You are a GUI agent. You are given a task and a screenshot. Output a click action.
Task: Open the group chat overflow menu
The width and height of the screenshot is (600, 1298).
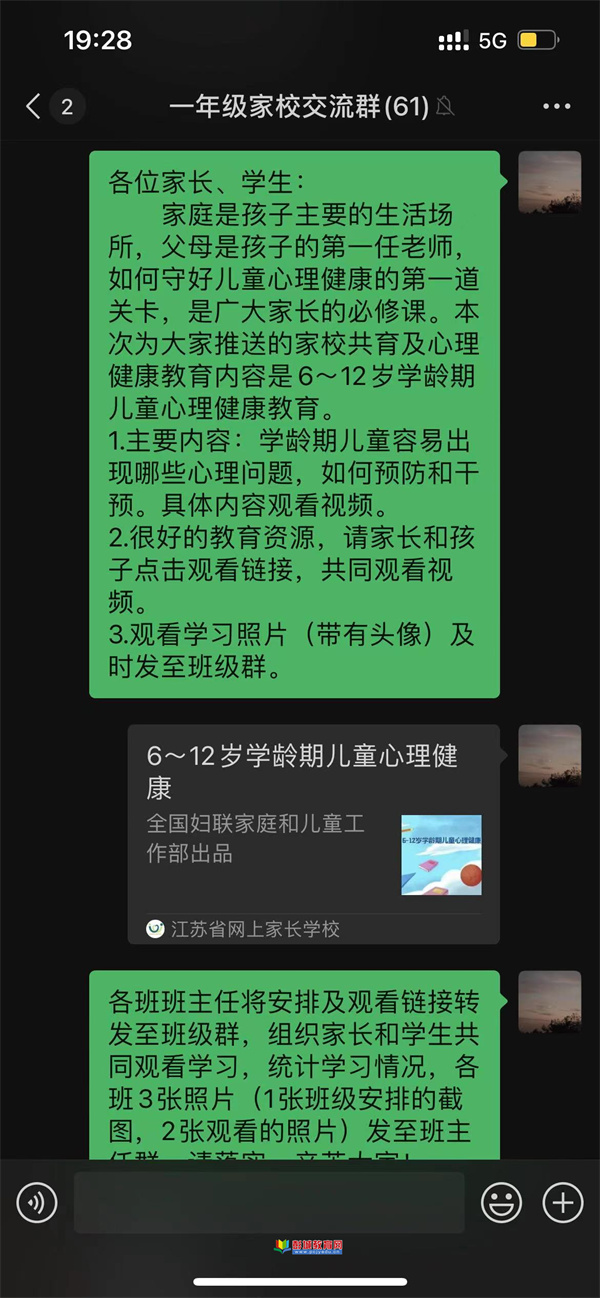click(x=556, y=107)
